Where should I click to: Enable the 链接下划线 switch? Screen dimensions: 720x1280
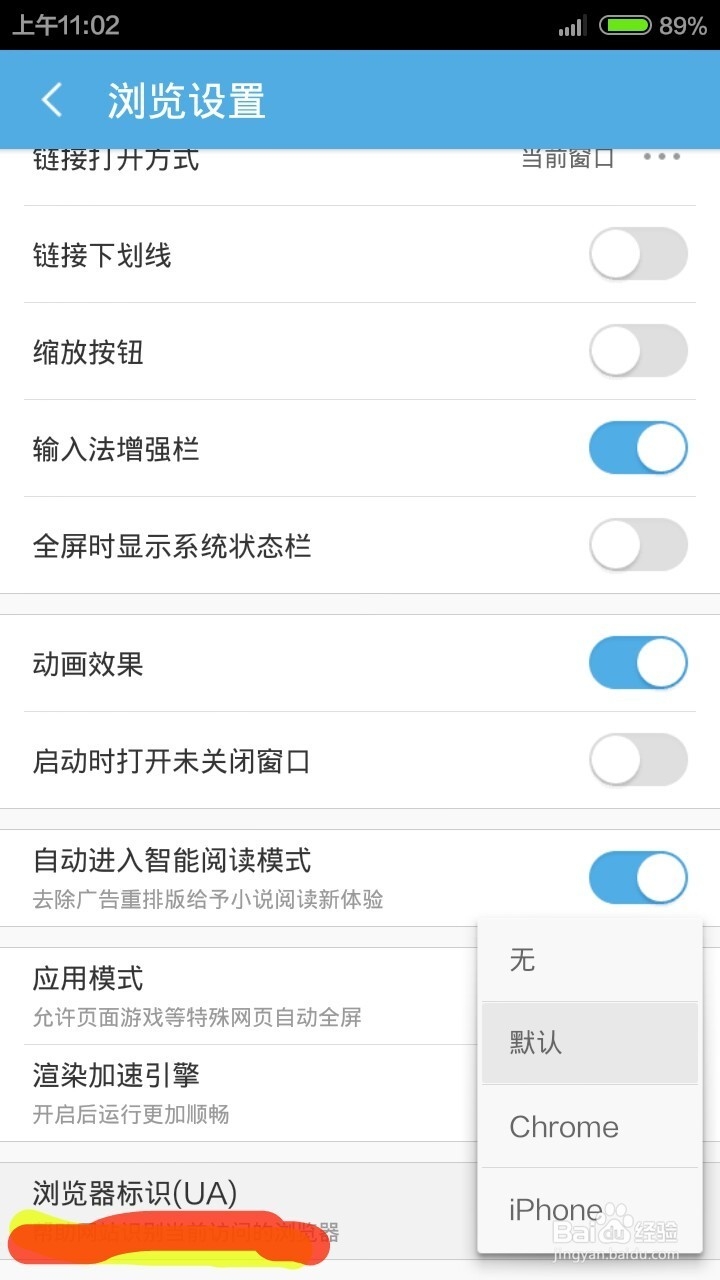(x=638, y=254)
